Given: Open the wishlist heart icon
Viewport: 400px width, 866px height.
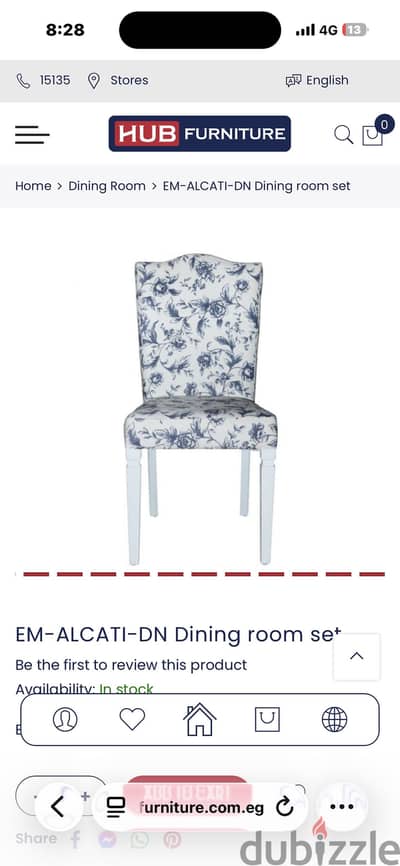Looking at the screenshot, I should pos(132,720).
